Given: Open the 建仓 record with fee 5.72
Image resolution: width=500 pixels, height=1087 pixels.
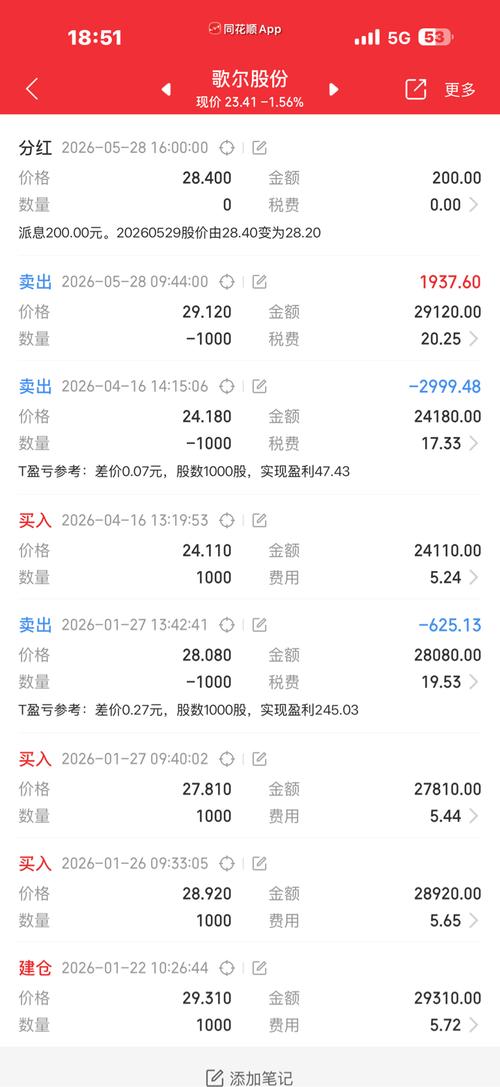Looking at the screenshot, I should click(474, 1025).
